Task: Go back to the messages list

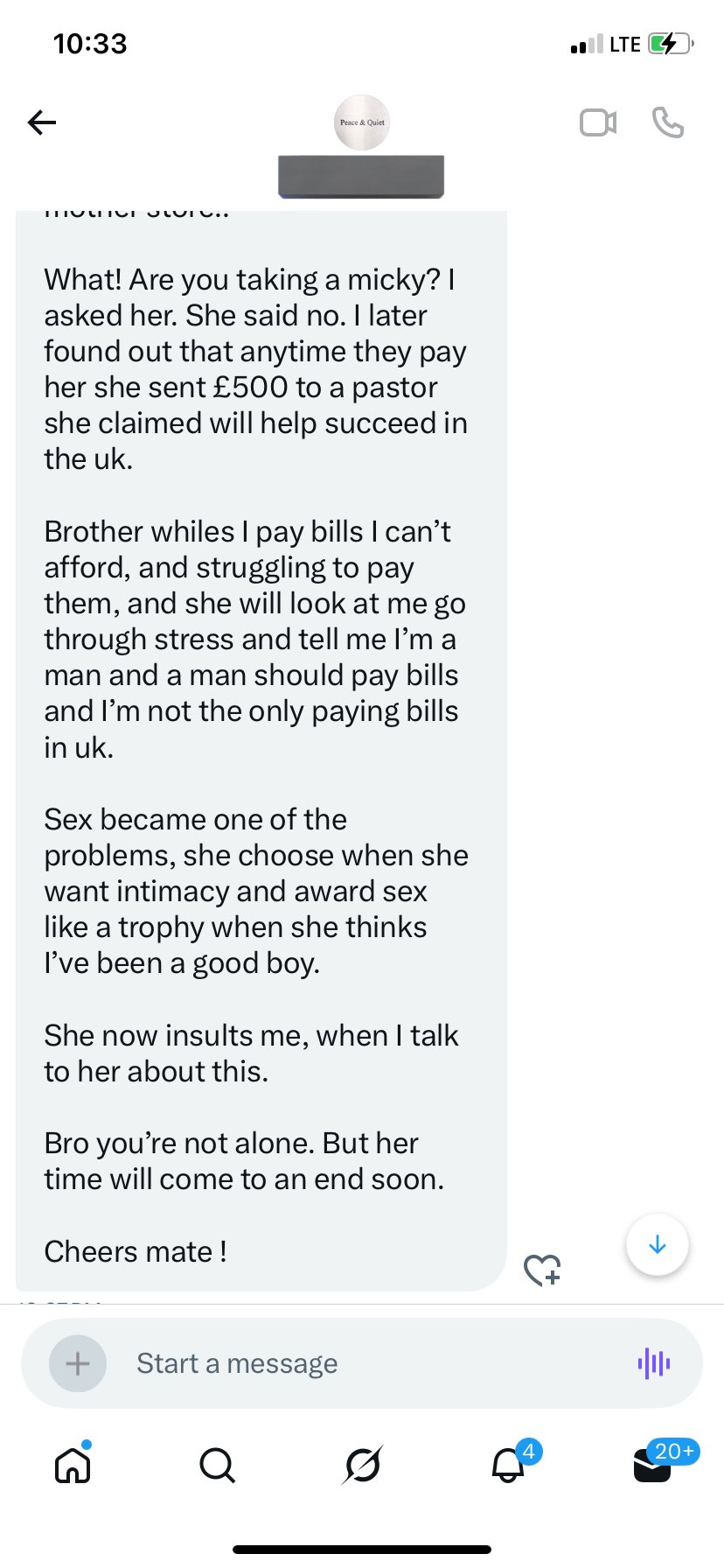Action: (x=42, y=122)
